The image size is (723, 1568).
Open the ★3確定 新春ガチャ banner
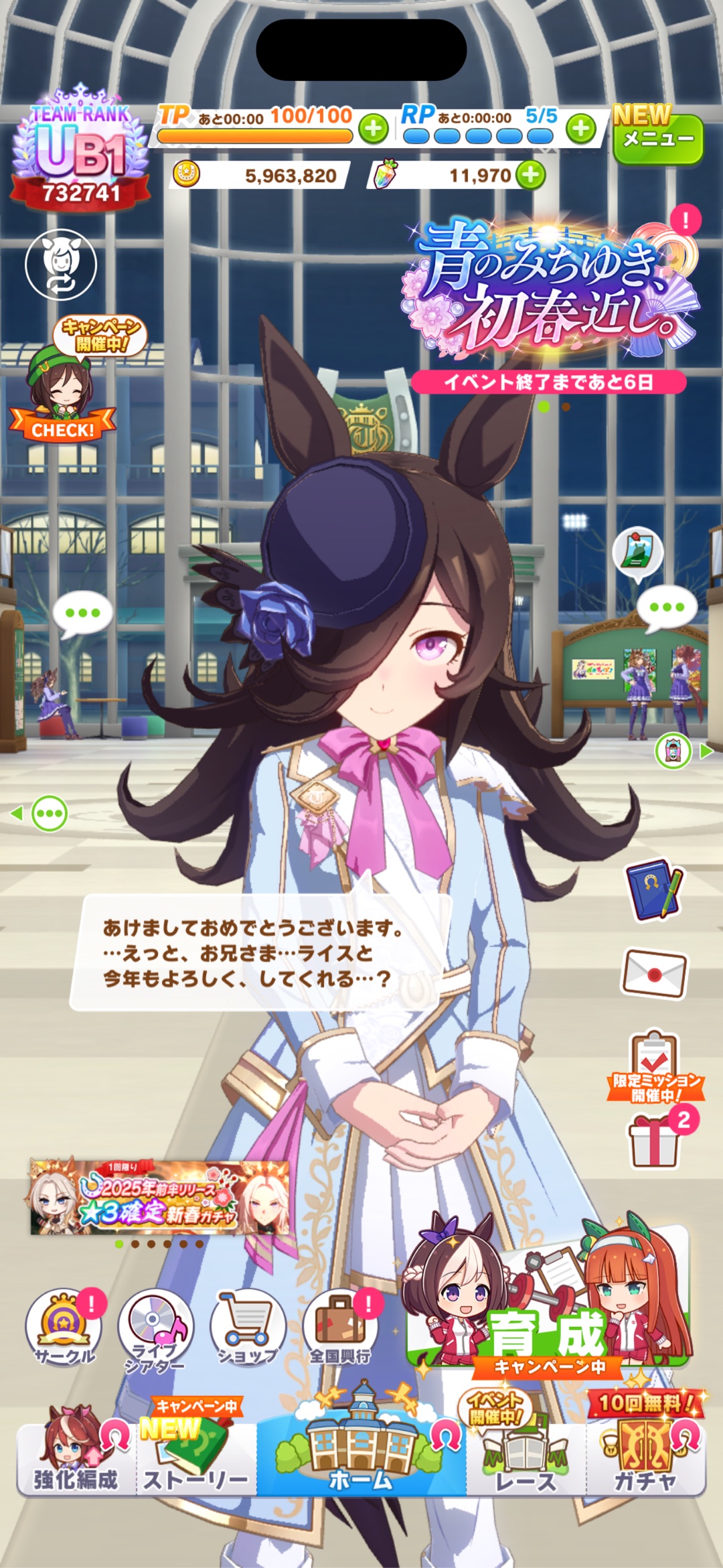pos(161,1198)
